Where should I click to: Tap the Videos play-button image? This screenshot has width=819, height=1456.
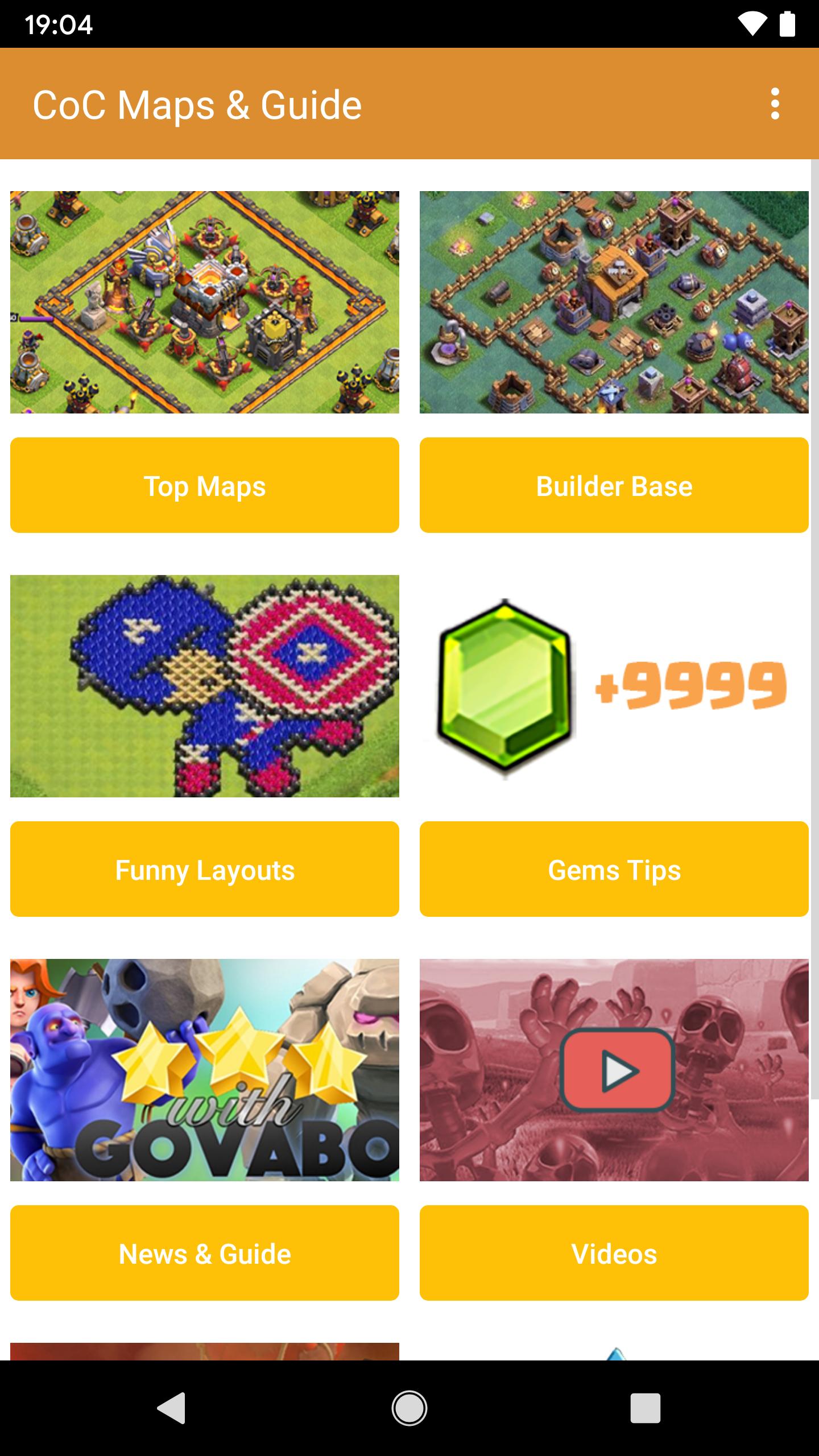point(614,1070)
